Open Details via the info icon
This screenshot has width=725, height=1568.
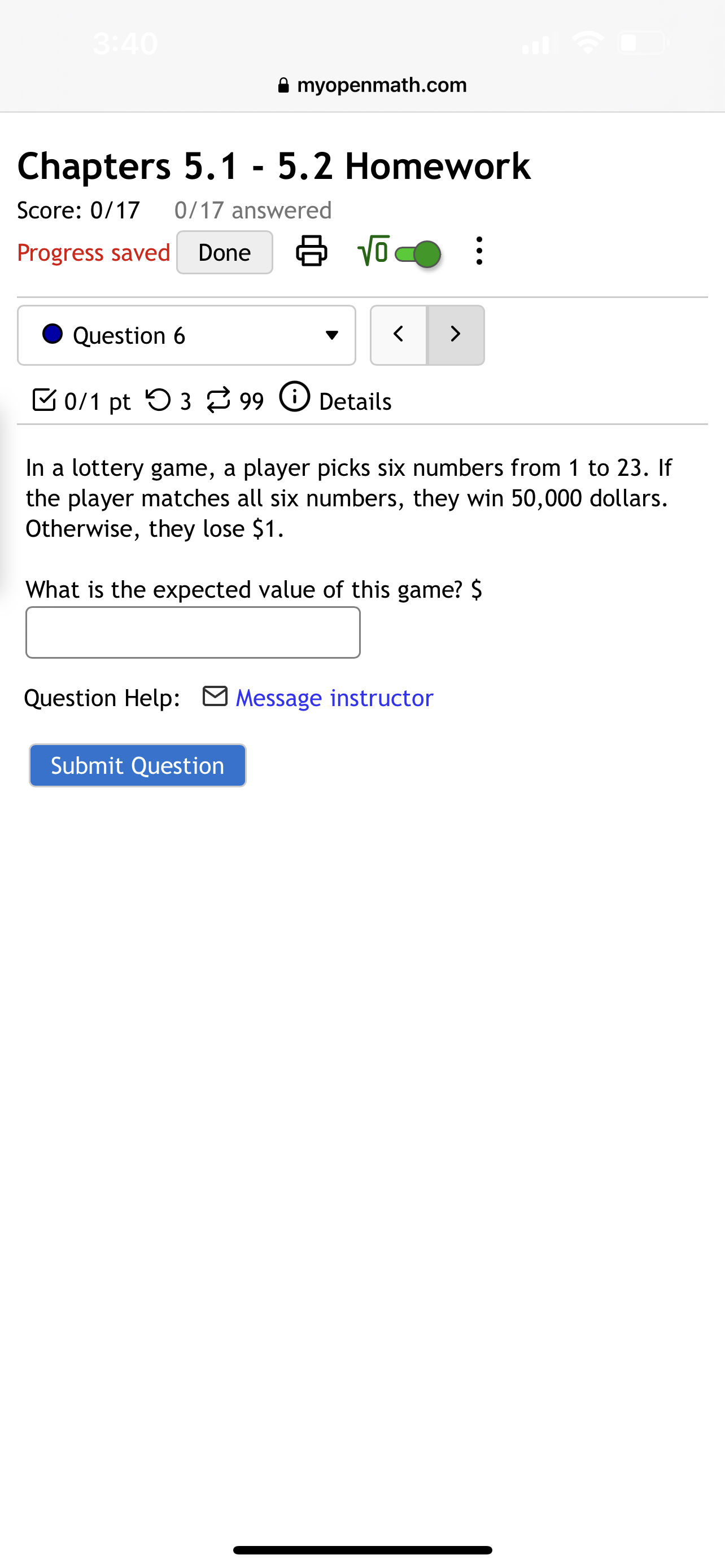[295, 399]
